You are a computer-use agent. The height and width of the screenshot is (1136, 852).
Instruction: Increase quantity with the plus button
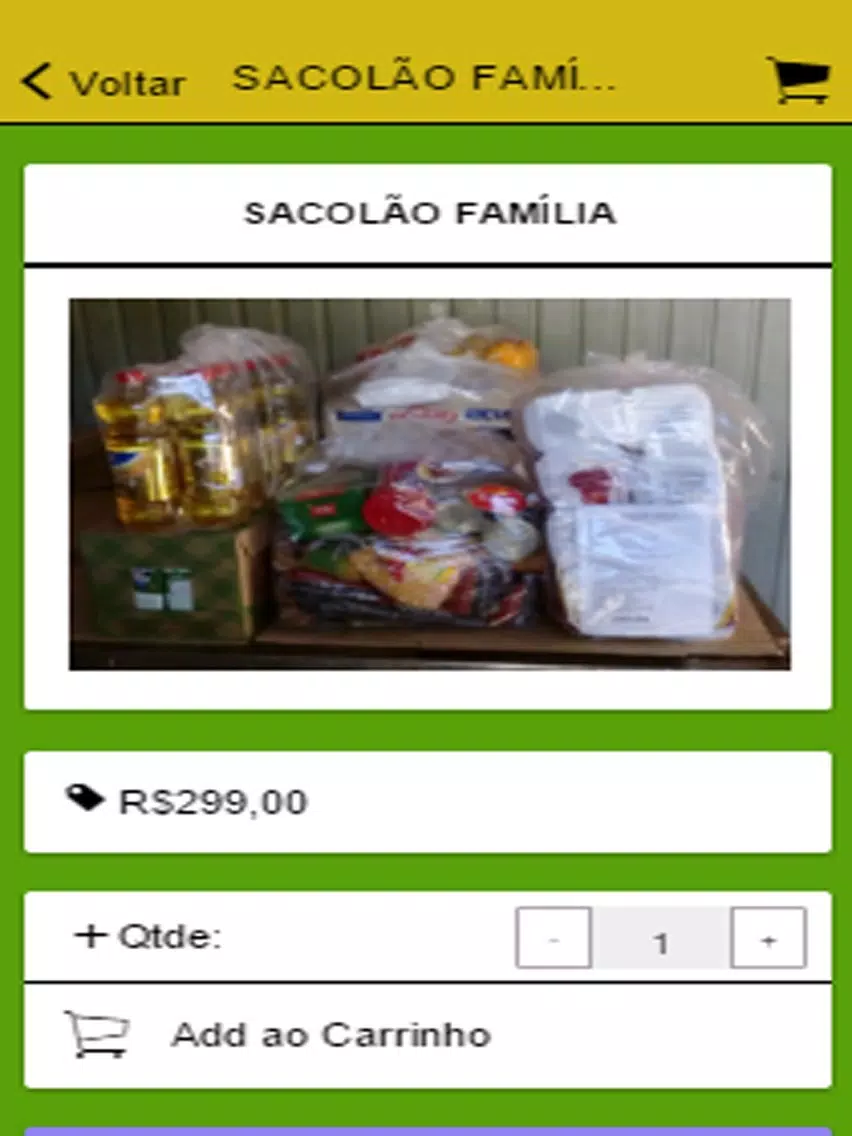[x=768, y=938]
